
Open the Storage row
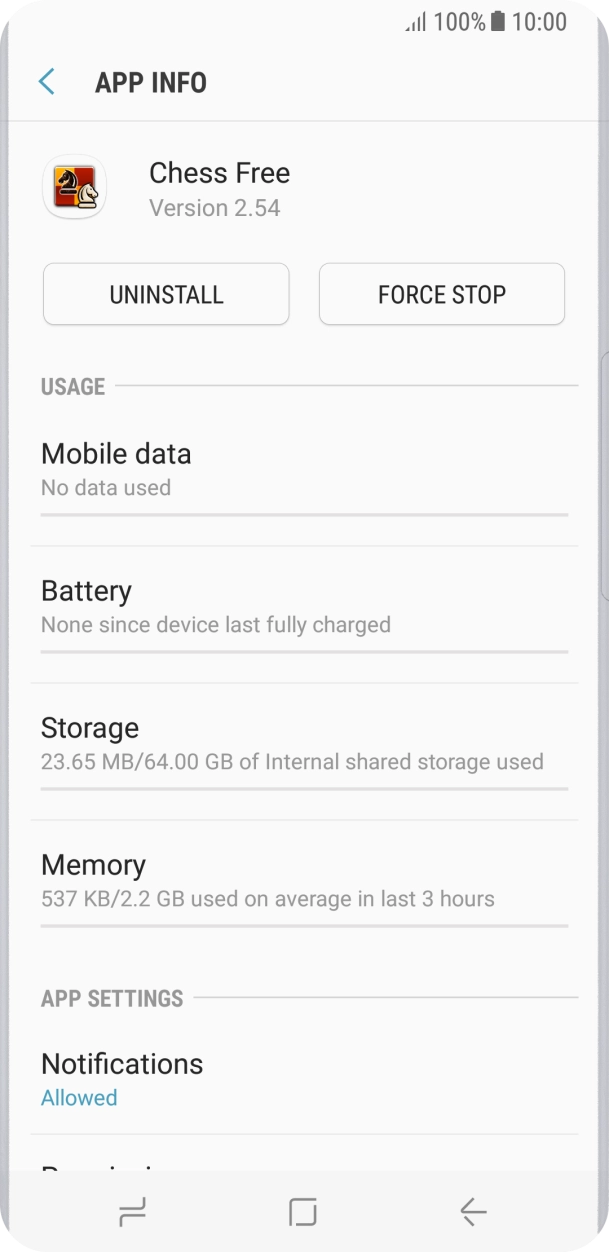click(304, 751)
